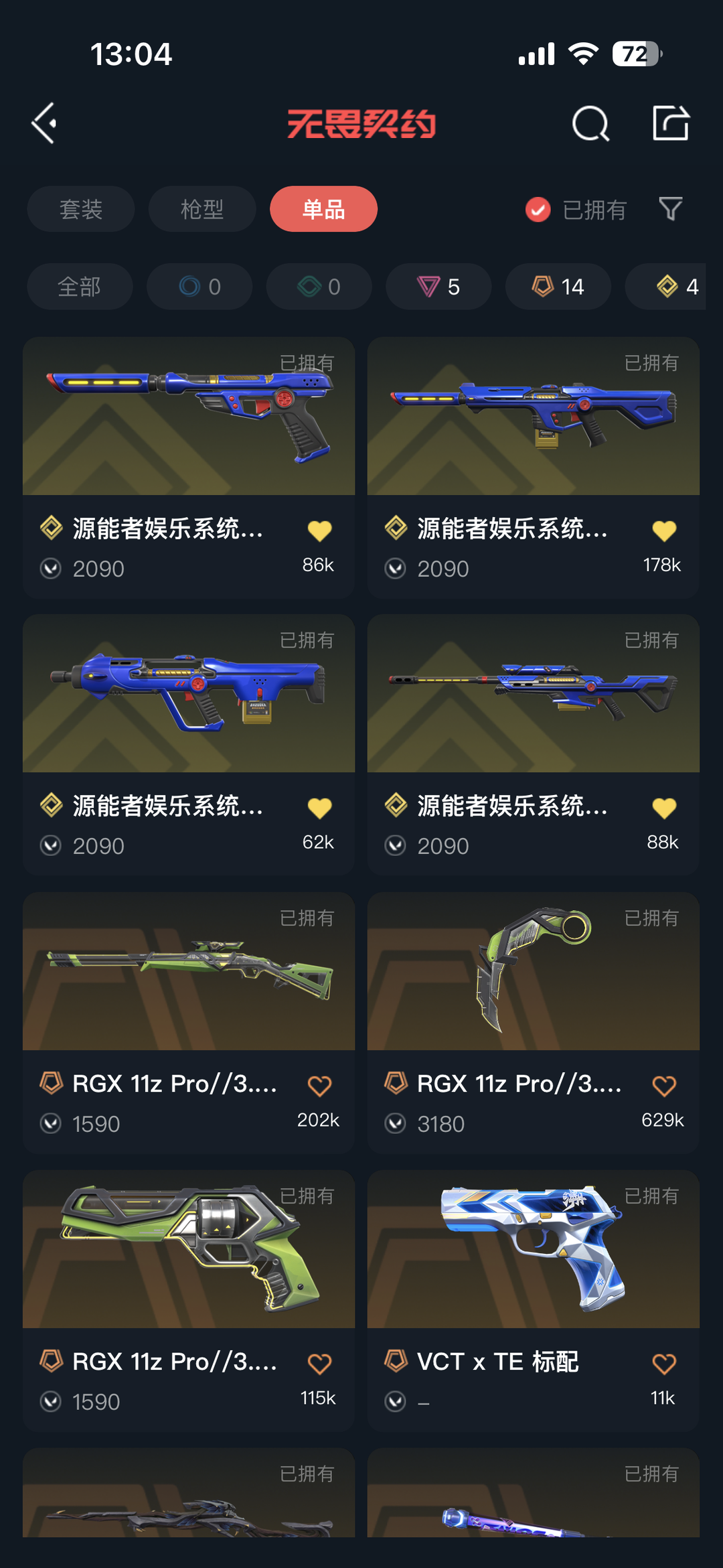Uncheck the 已拥有 checkbox

tap(538, 210)
